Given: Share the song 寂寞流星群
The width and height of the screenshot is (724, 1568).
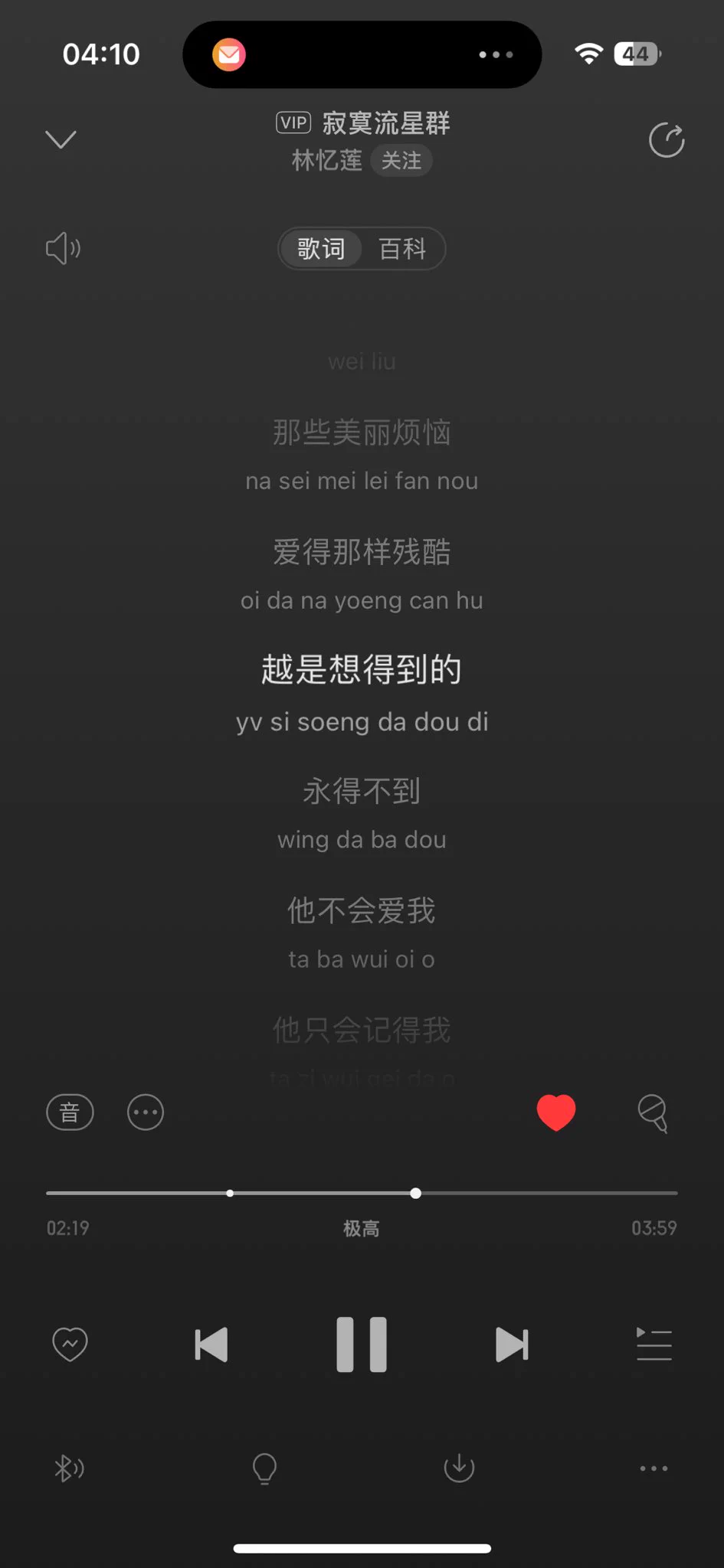Looking at the screenshot, I should 666,140.
